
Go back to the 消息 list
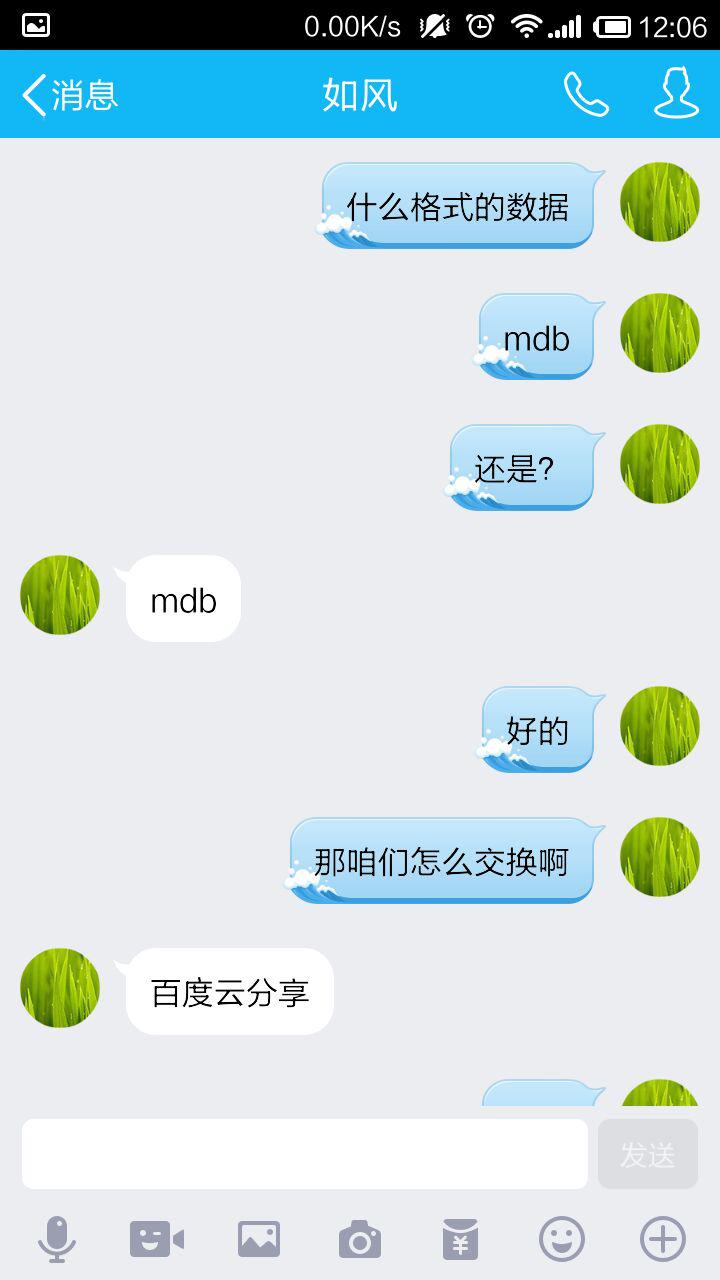click(x=70, y=95)
